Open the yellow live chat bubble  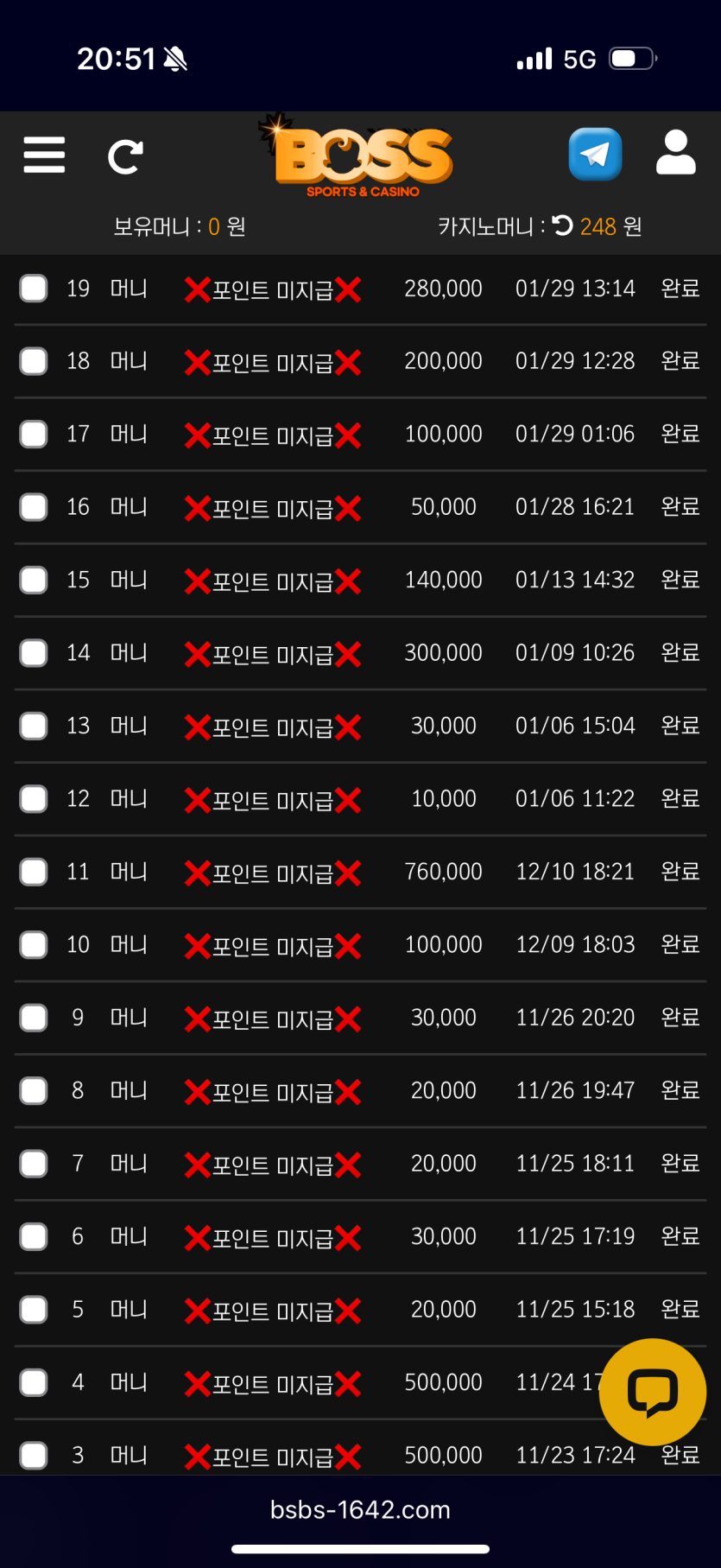pos(652,1391)
